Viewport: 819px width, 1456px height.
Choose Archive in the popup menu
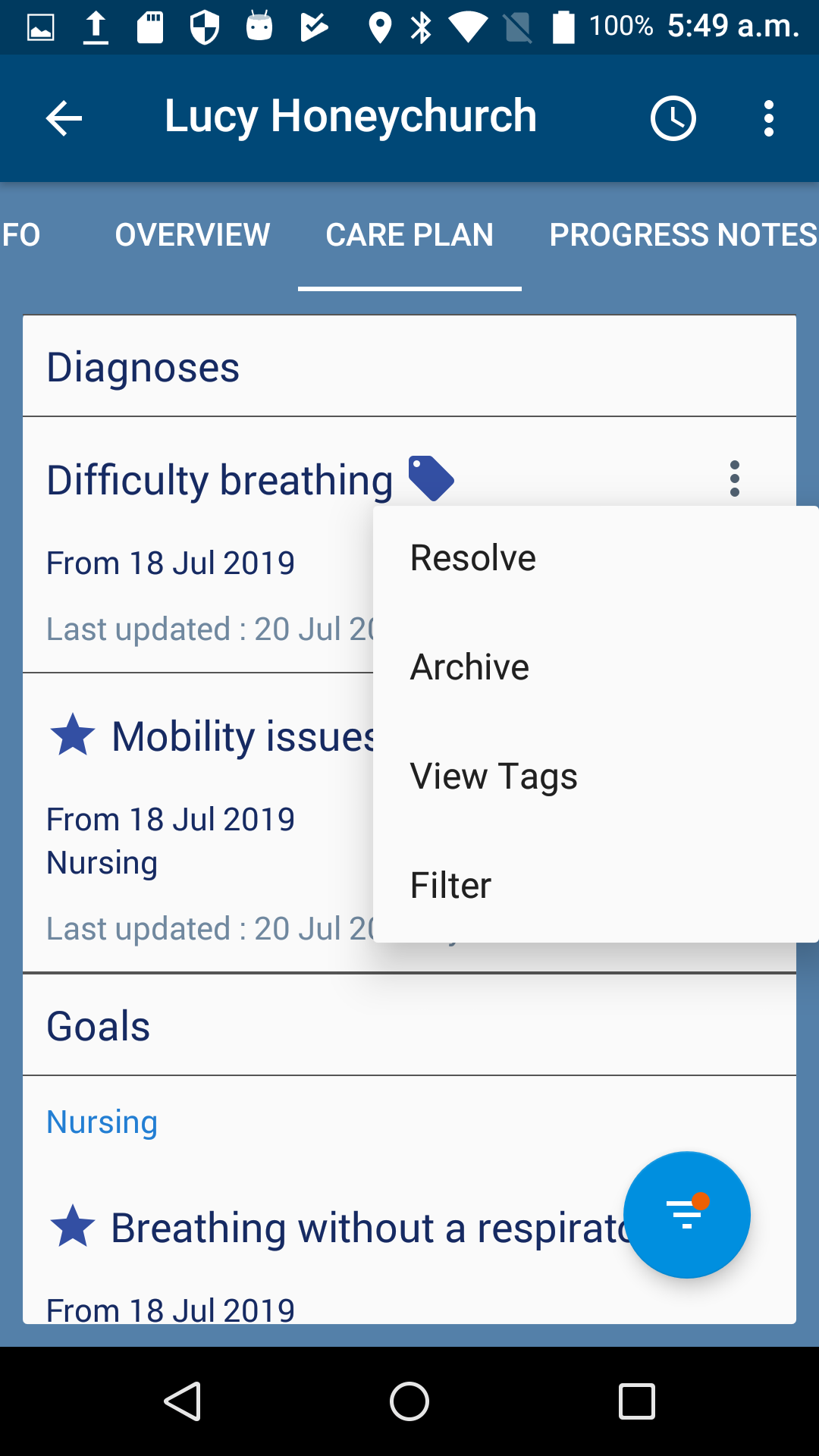point(469,667)
